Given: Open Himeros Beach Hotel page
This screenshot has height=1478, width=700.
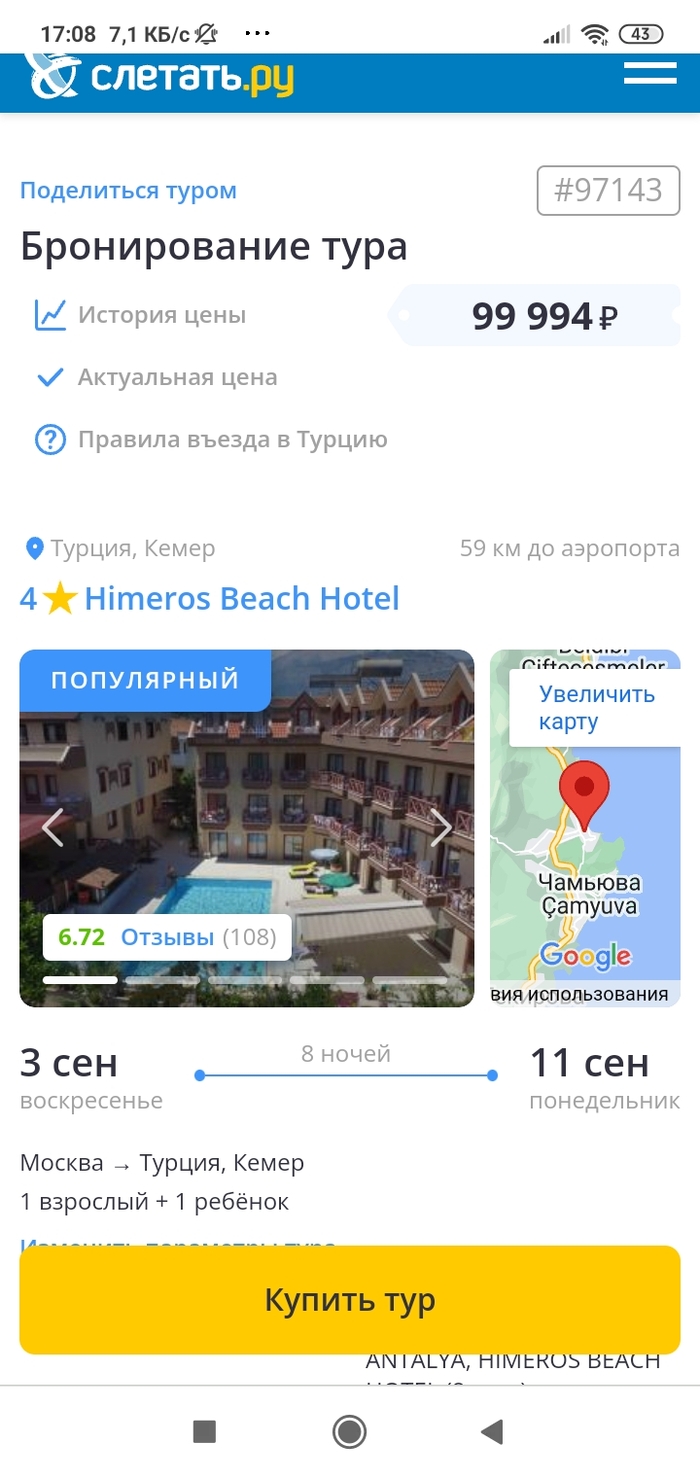Looking at the screenshot, I should [241, 598].
